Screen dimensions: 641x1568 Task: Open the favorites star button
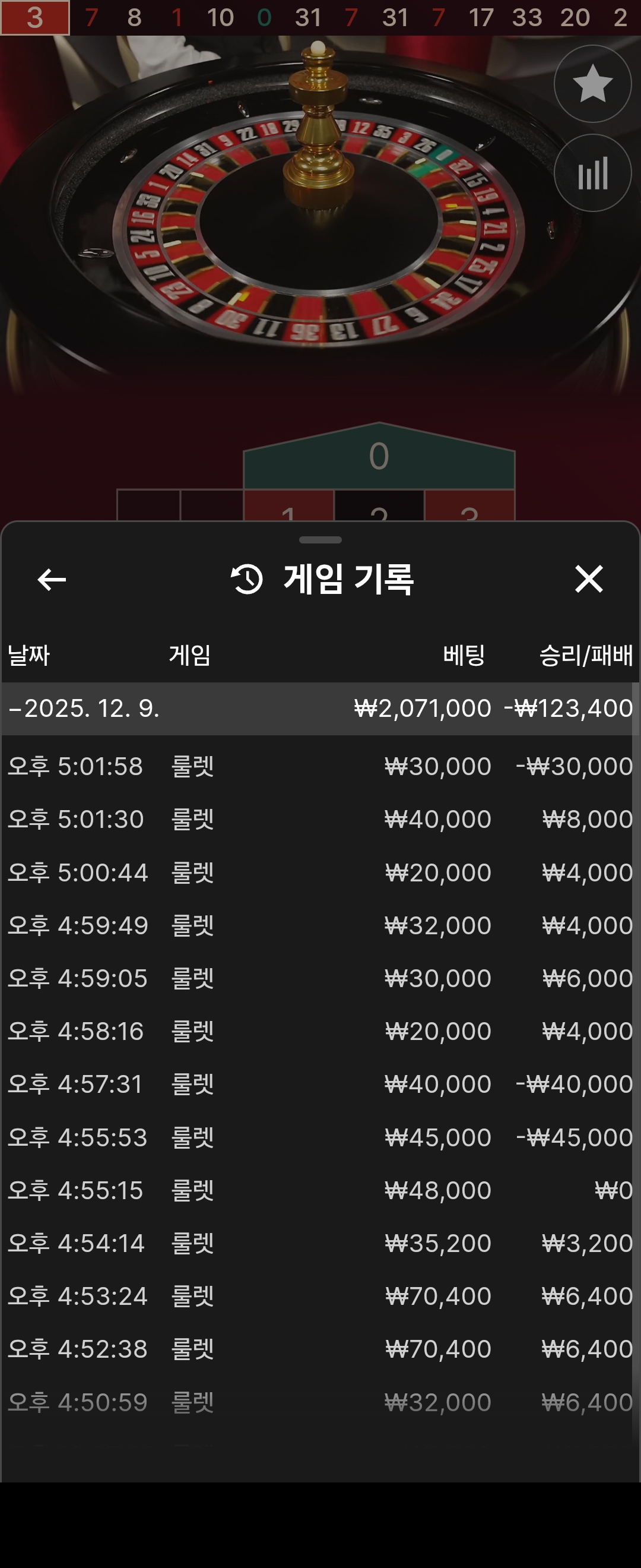point(592,84)
